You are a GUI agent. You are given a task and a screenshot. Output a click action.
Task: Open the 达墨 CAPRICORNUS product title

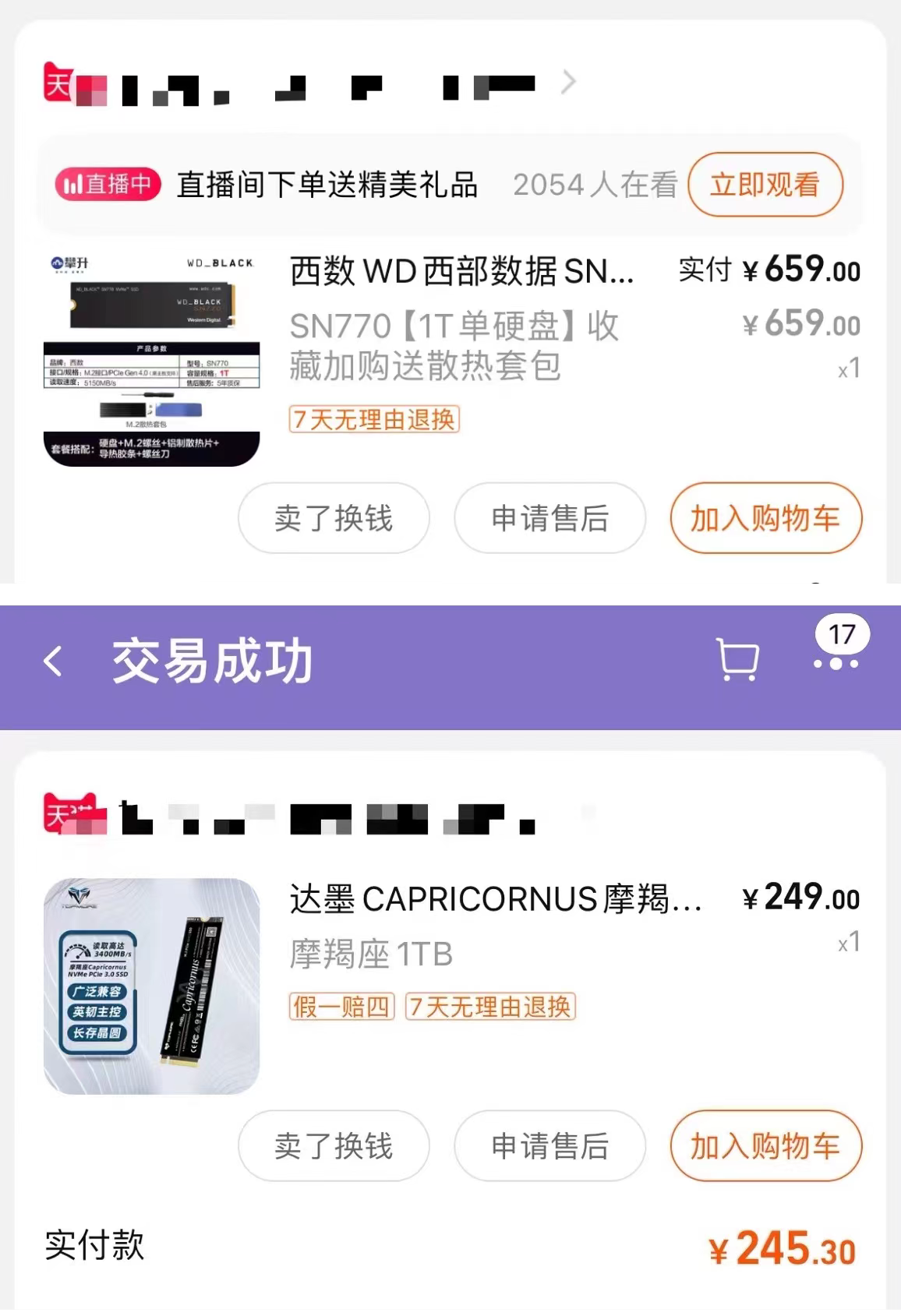click(495, 899)
